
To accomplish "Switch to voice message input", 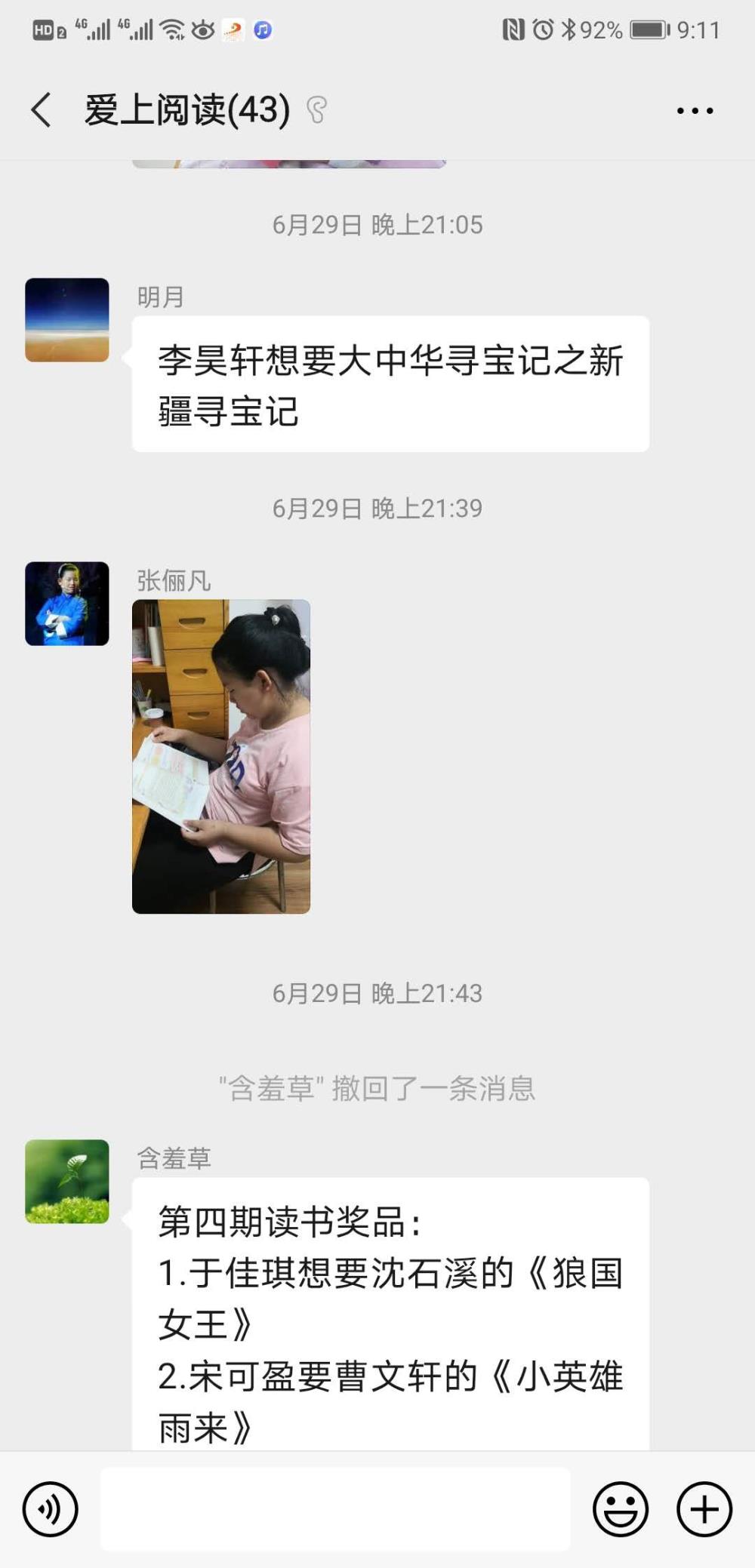I will 51,1509.
